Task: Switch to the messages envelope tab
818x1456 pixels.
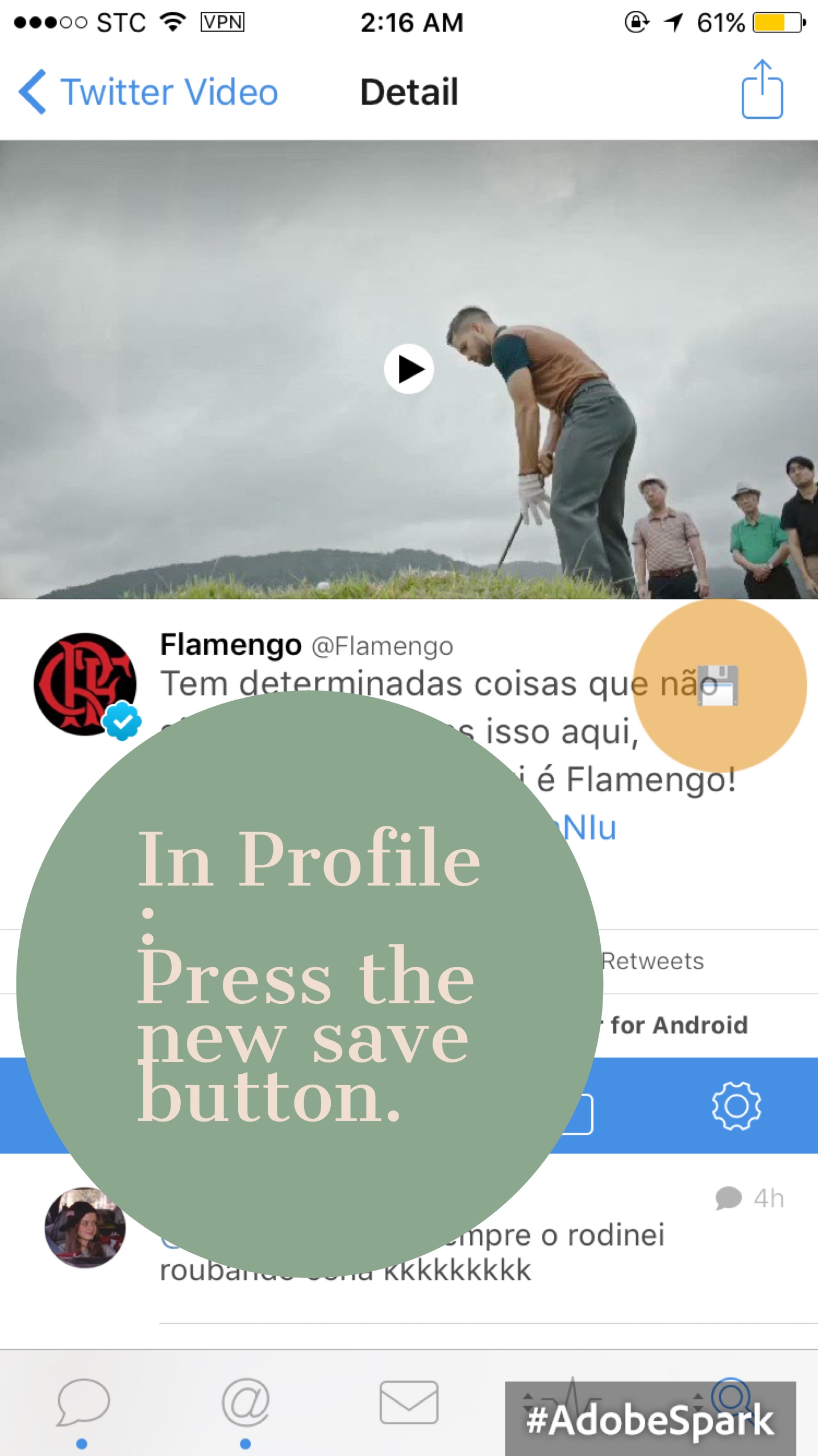Action: (409, 1402)
